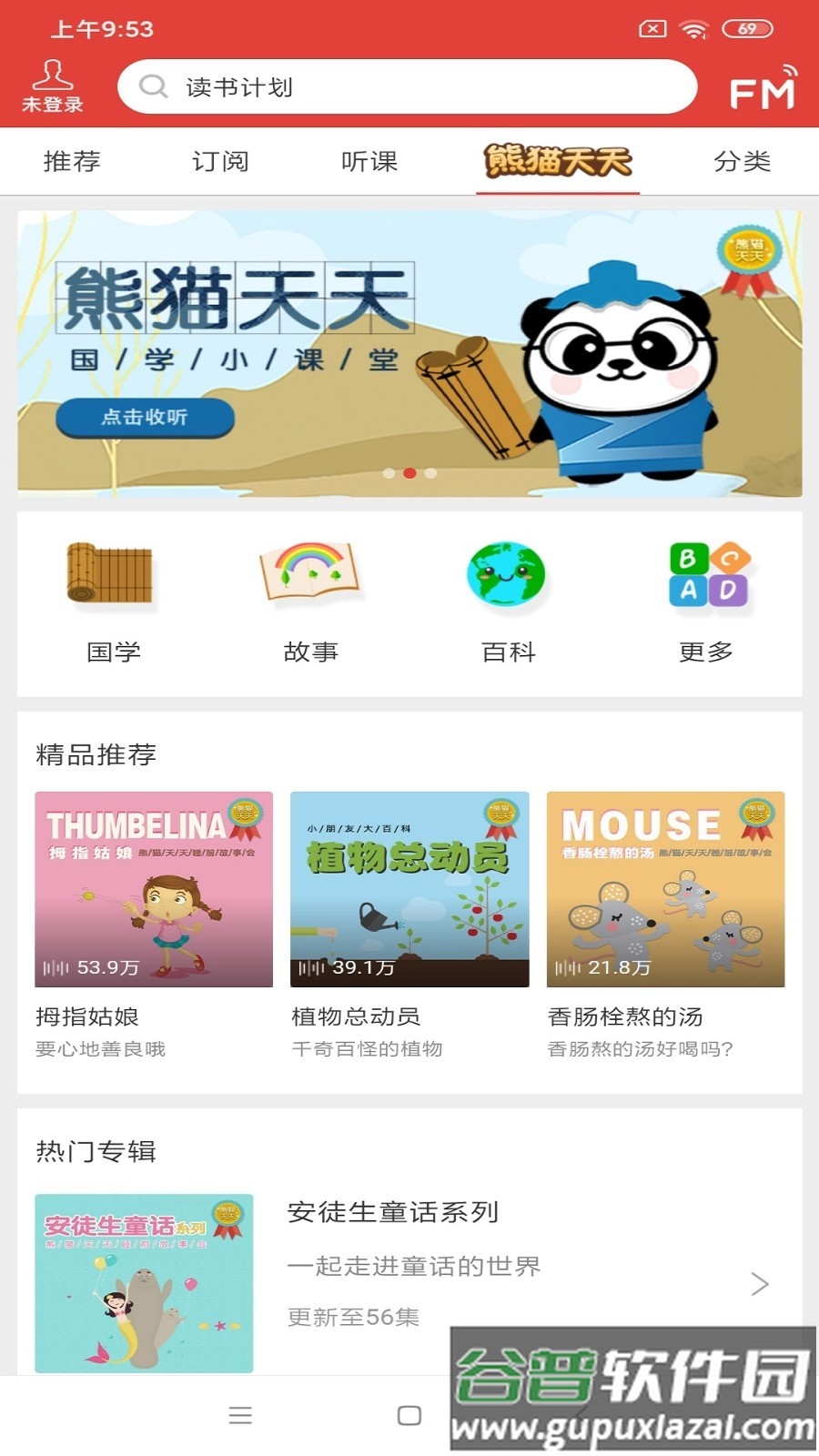Open the 分类 tab
Viewport: 819px width, 1456px height.
tap(743, 162)
